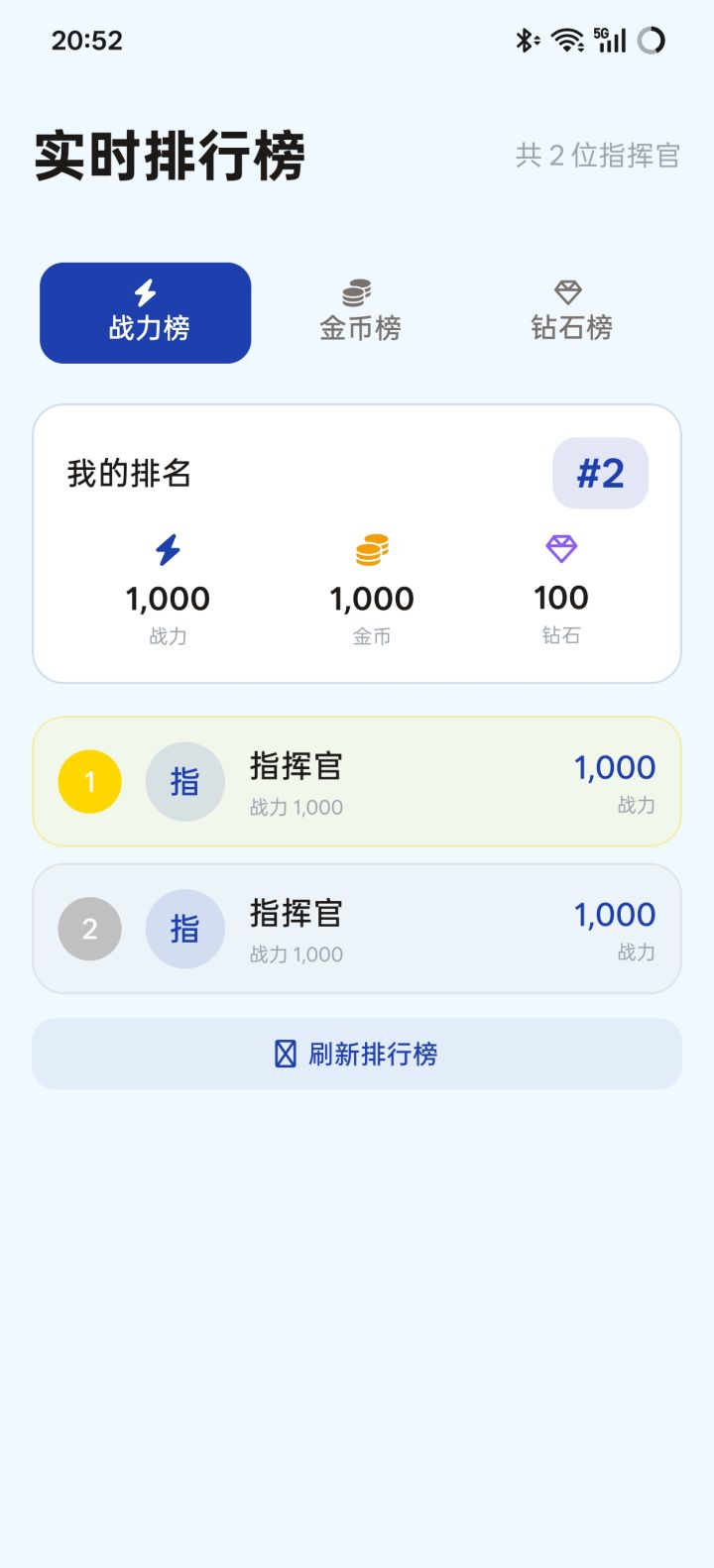Open the first-place 指挥官 entry
714x1568 pixels.
pos(357,781)
